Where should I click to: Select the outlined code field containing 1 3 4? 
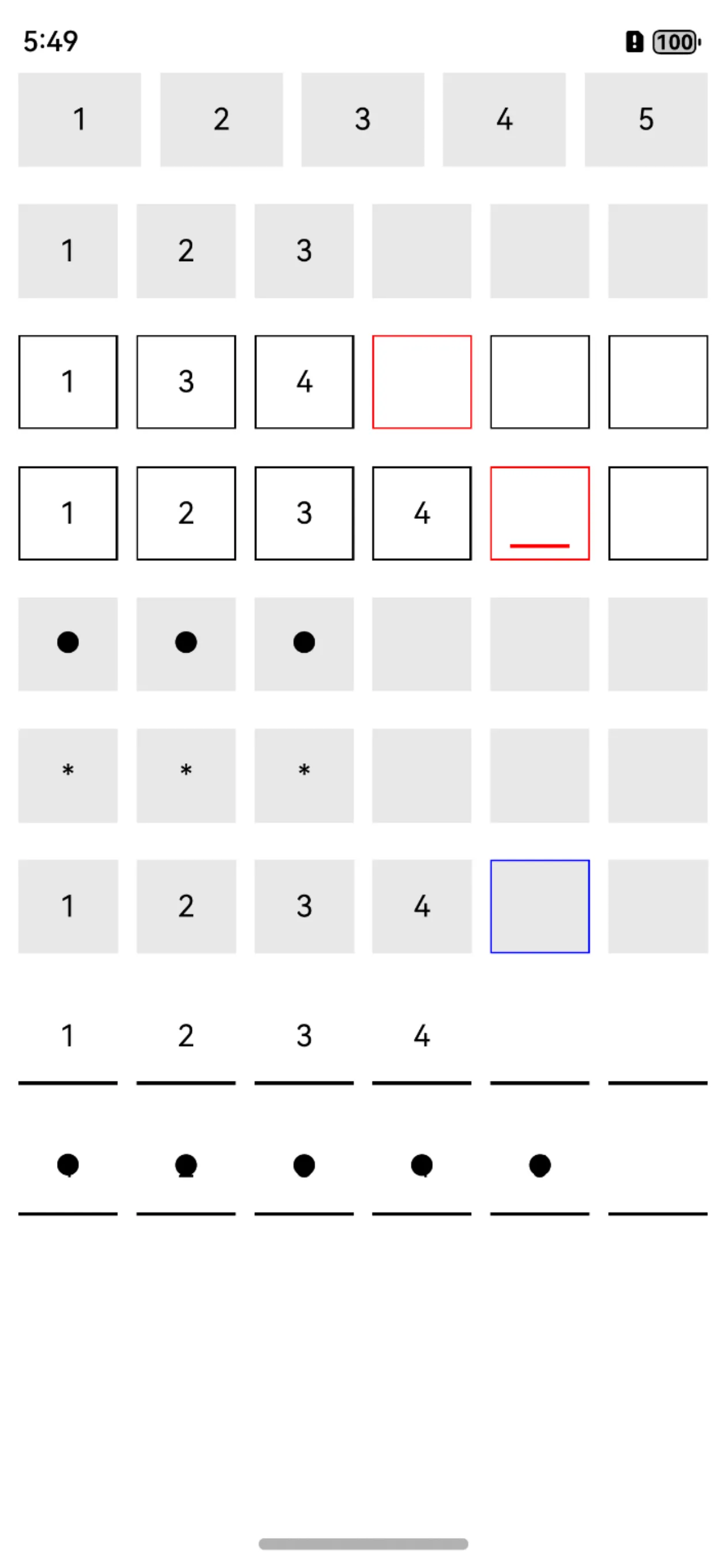[x=362, y=382]
